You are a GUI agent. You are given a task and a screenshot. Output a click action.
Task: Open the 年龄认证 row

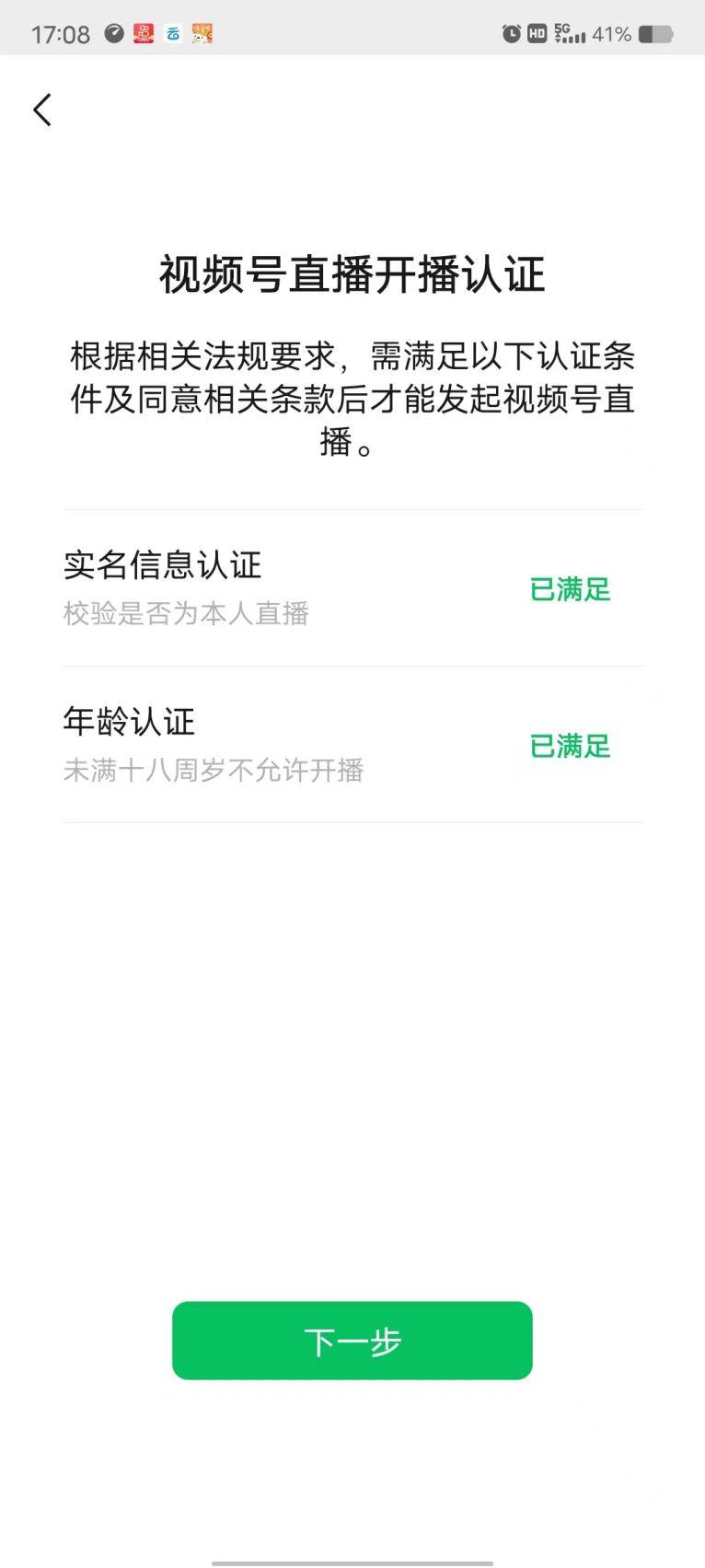coord(352,744)
